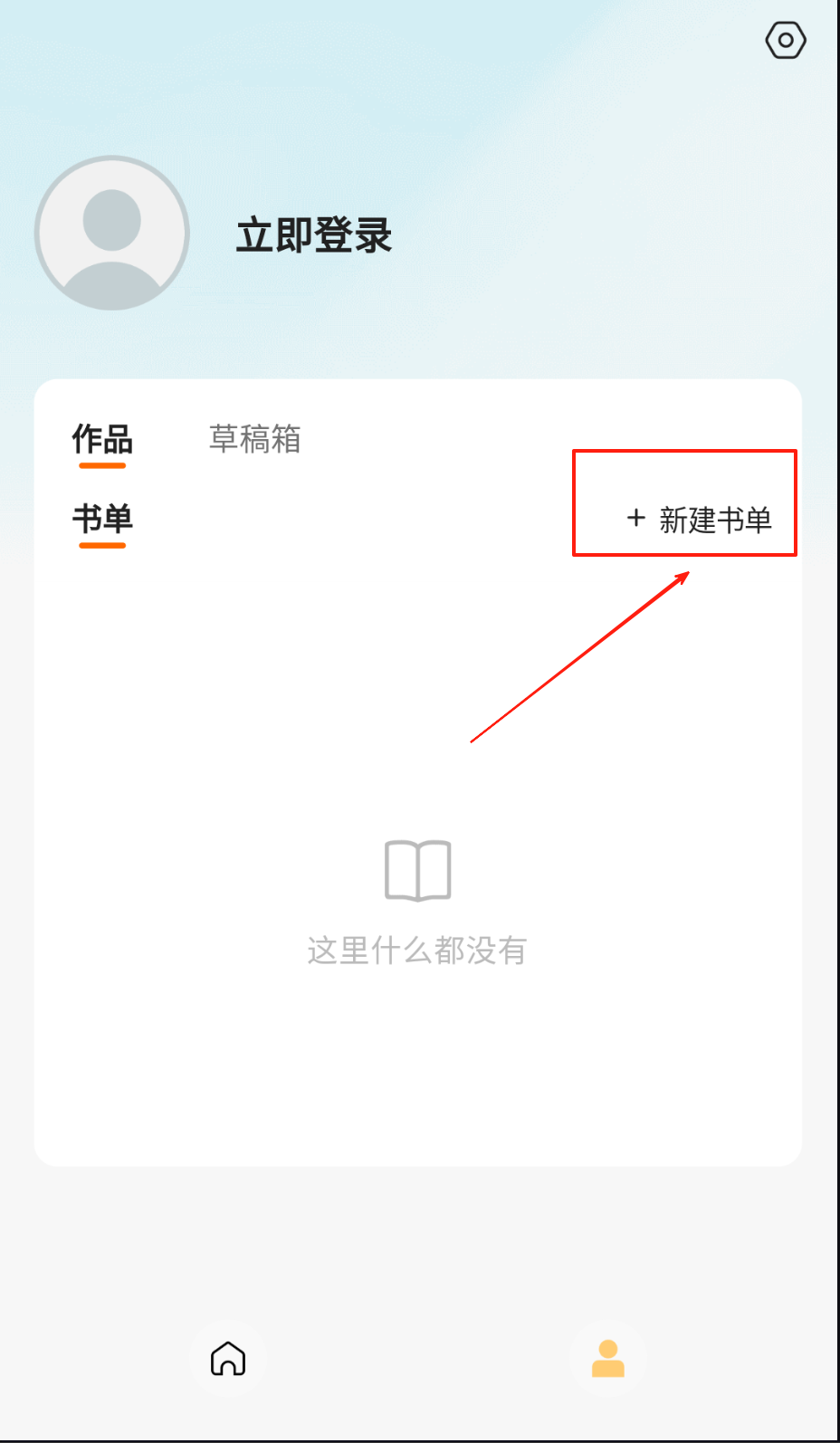Screen dimensions: 840x1443
Task: Open the settings hexagon icon
Action: click(x=785, y=41)
